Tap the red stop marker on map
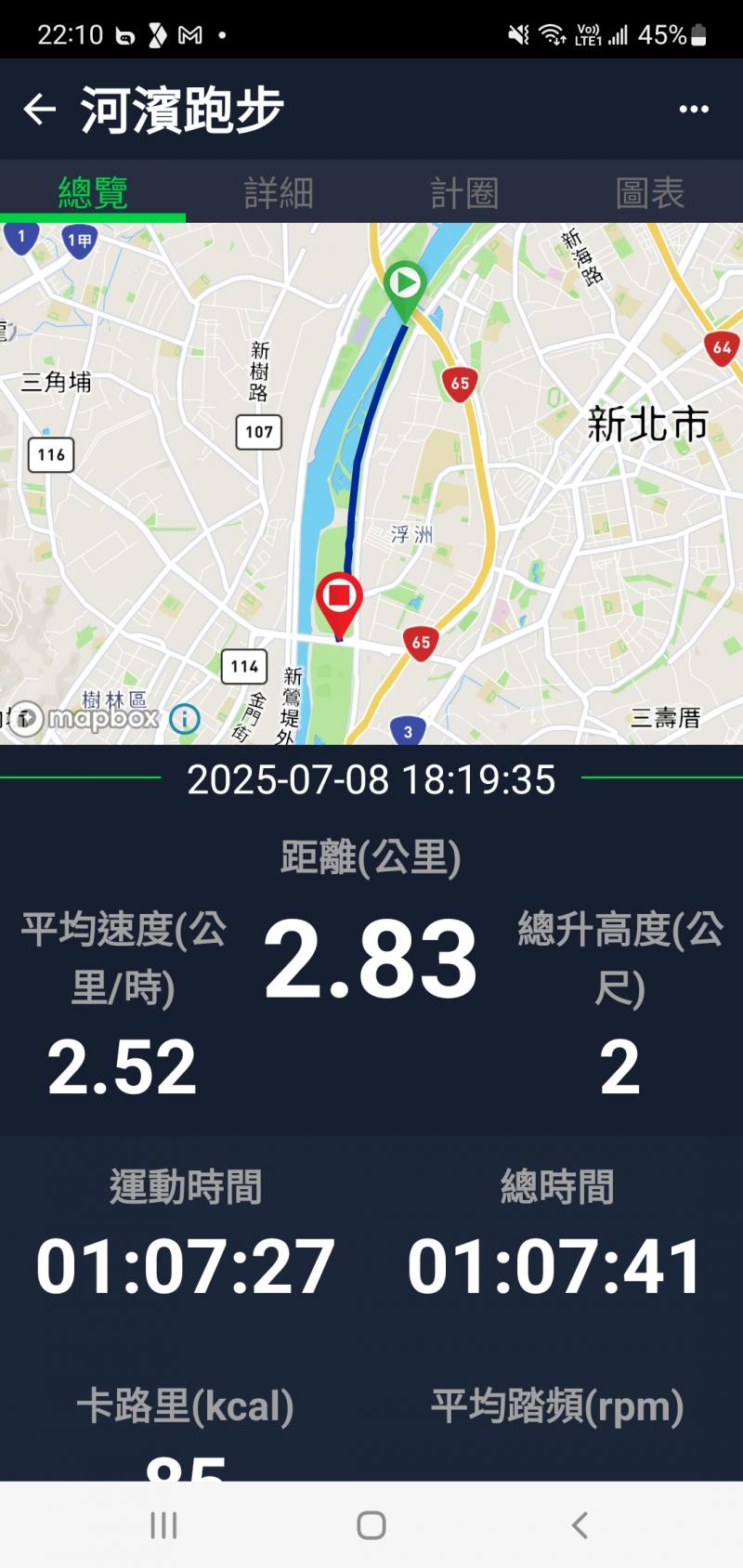 [339, 596]
